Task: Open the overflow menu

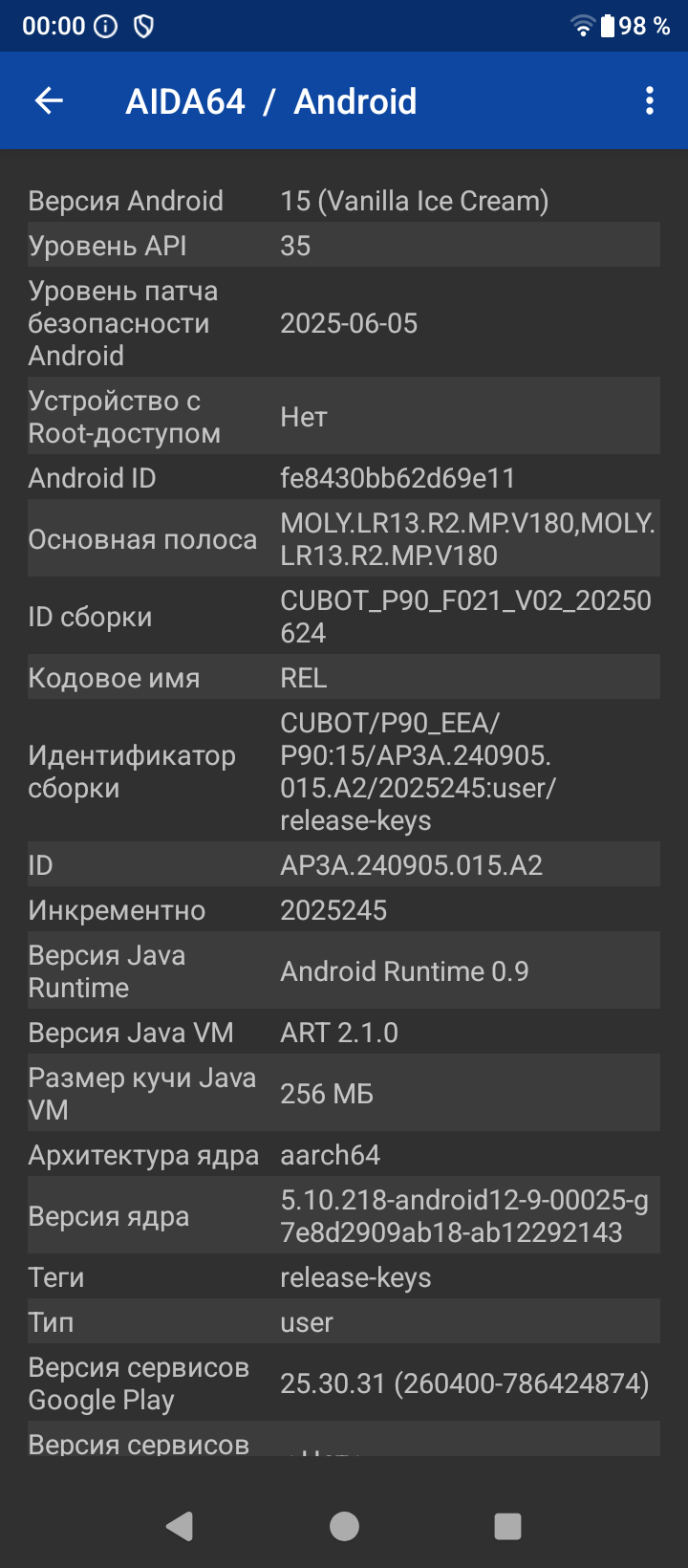Action: point(650,100)
